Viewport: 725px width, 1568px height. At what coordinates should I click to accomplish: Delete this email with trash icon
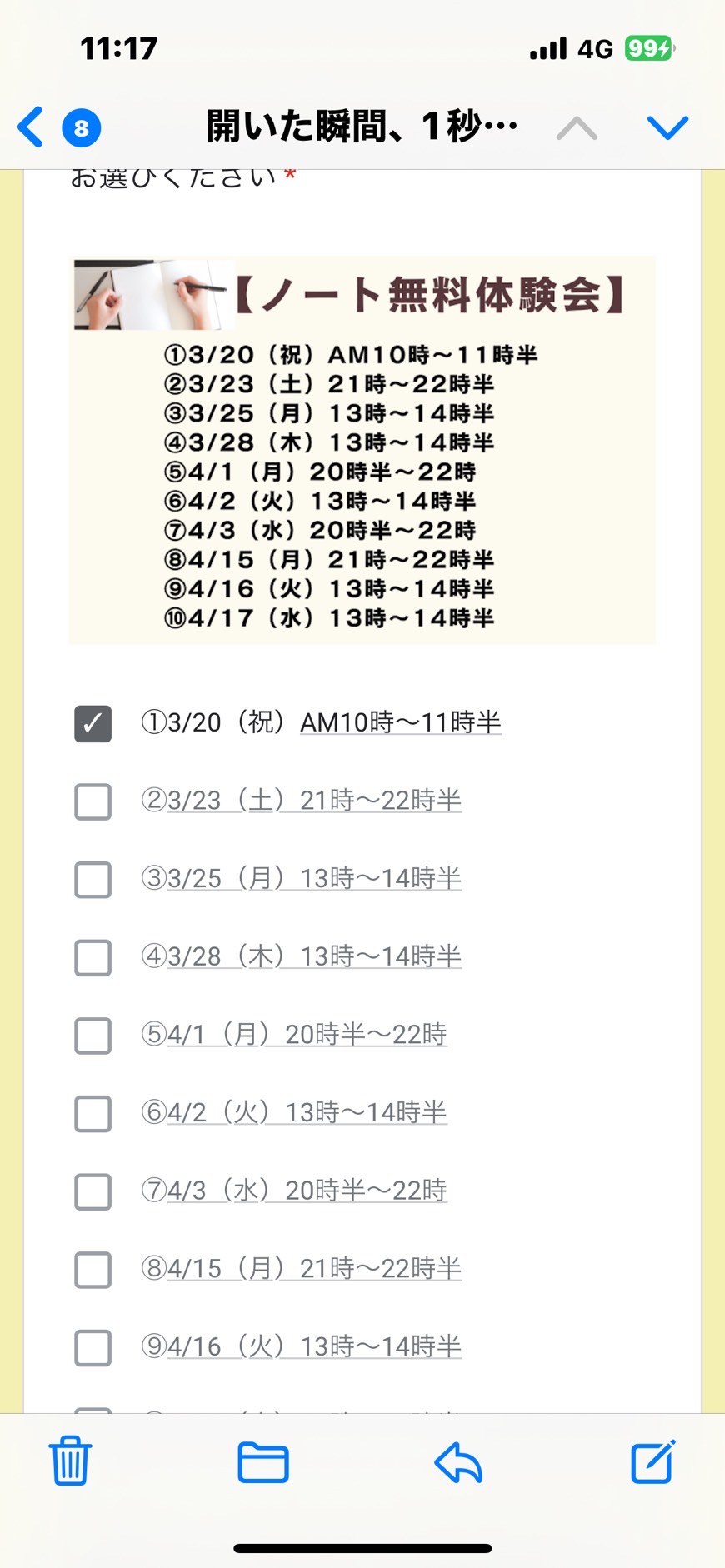pyautogui.click(x=70, y=1461)
